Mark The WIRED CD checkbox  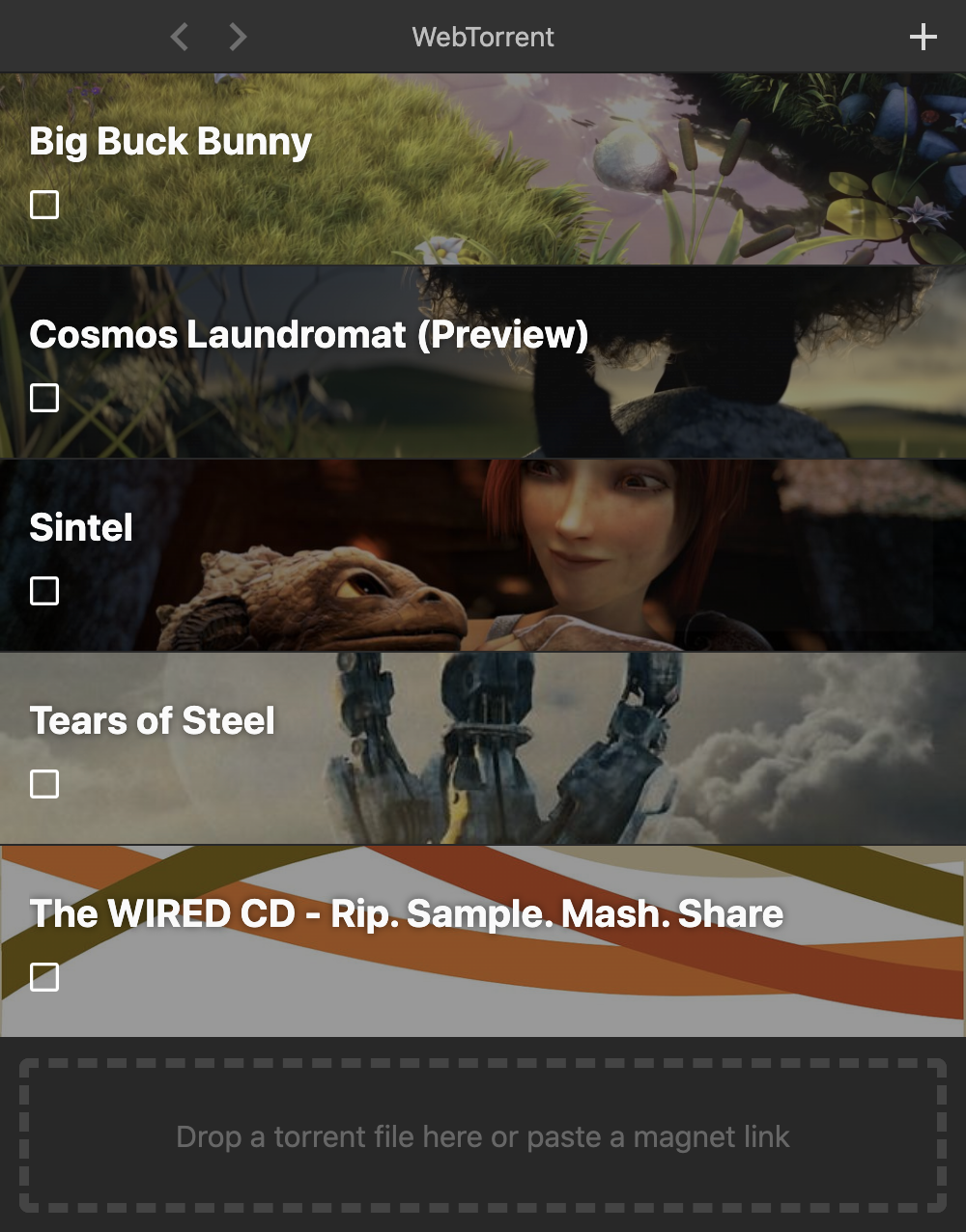[x=44, y=977]
